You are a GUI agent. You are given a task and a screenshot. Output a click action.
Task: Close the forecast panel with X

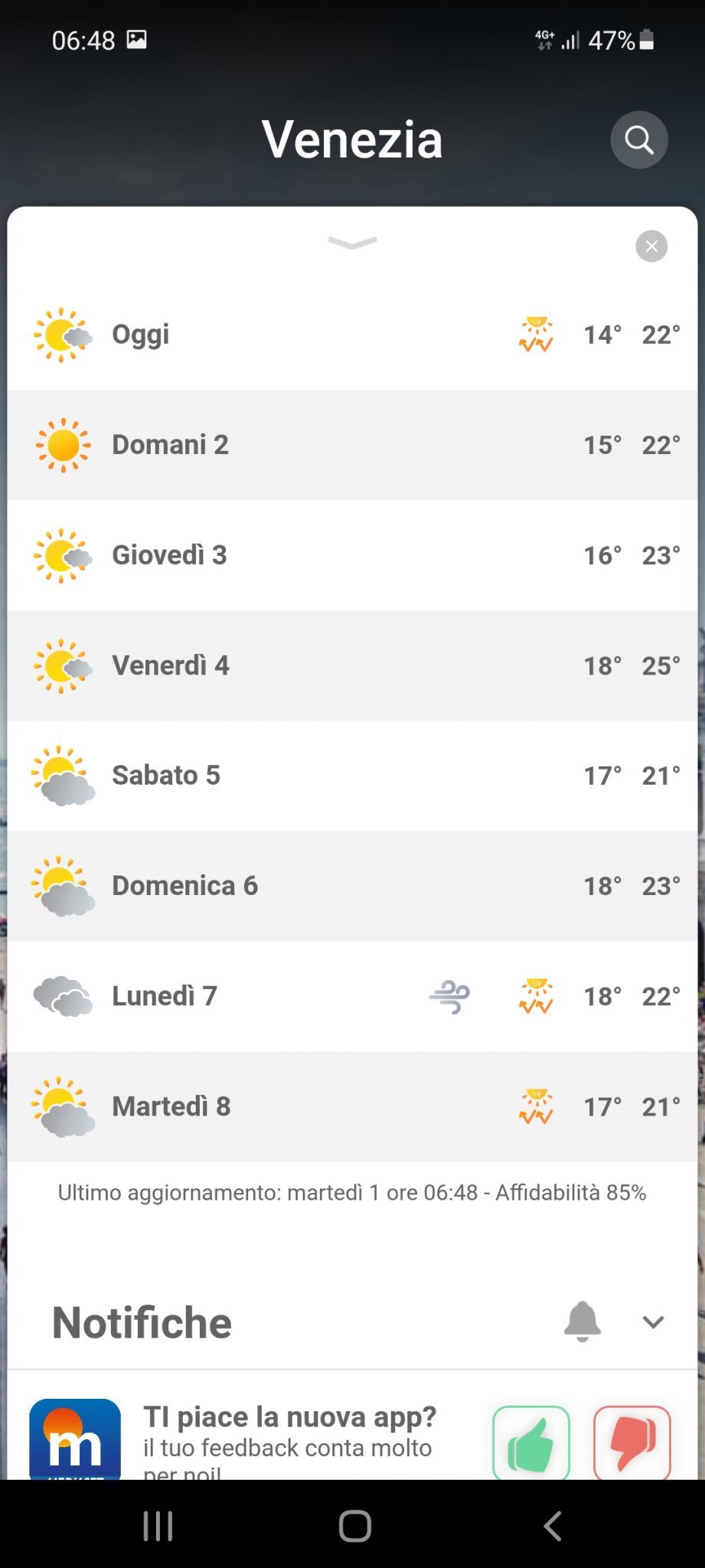(x=651, y=246)
